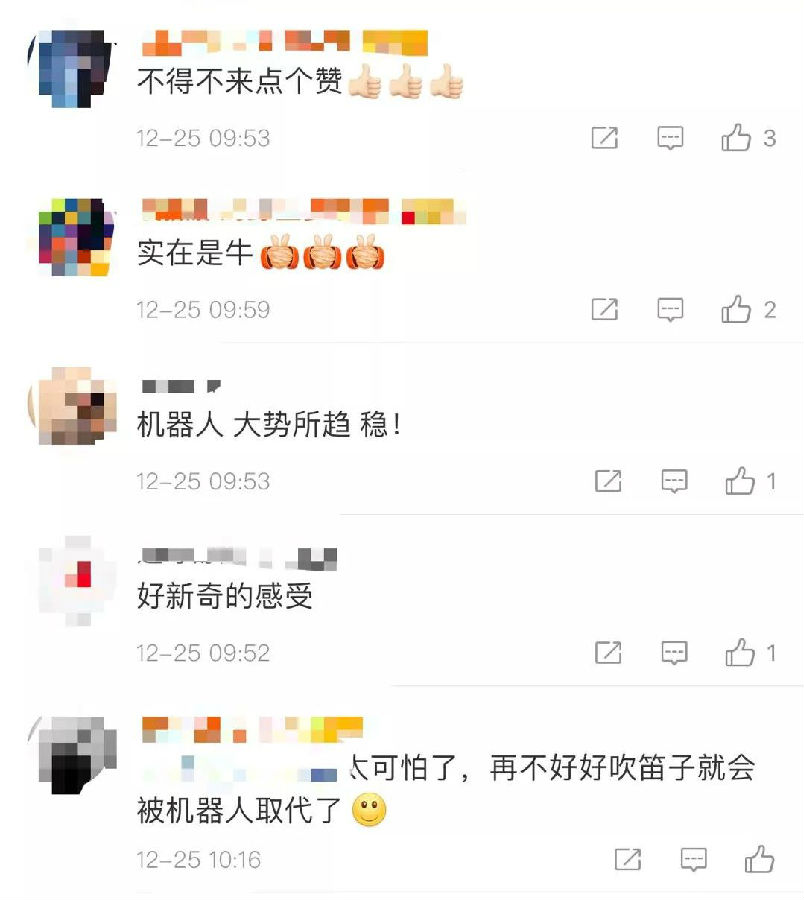Open the avatar beside "机器人 大势所趋 稳!"
The image size is (804, 900).
tap(76, 407)
